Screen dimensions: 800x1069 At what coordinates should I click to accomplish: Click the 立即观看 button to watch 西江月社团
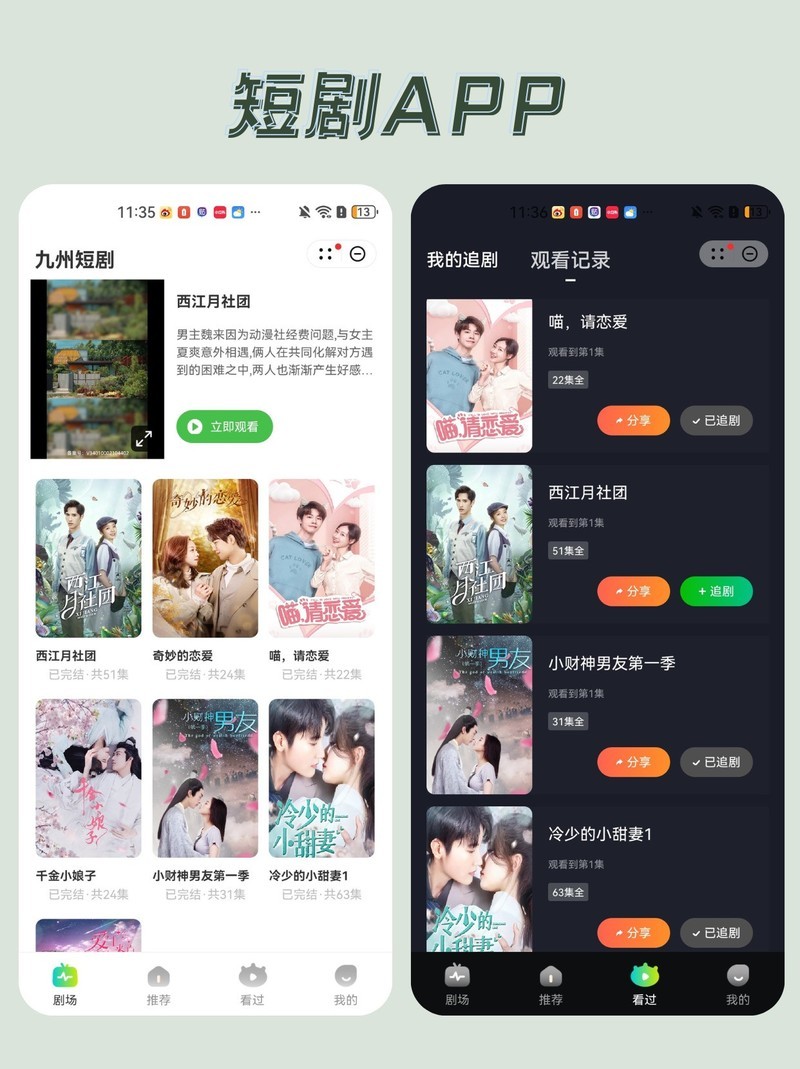coord(222,426)
